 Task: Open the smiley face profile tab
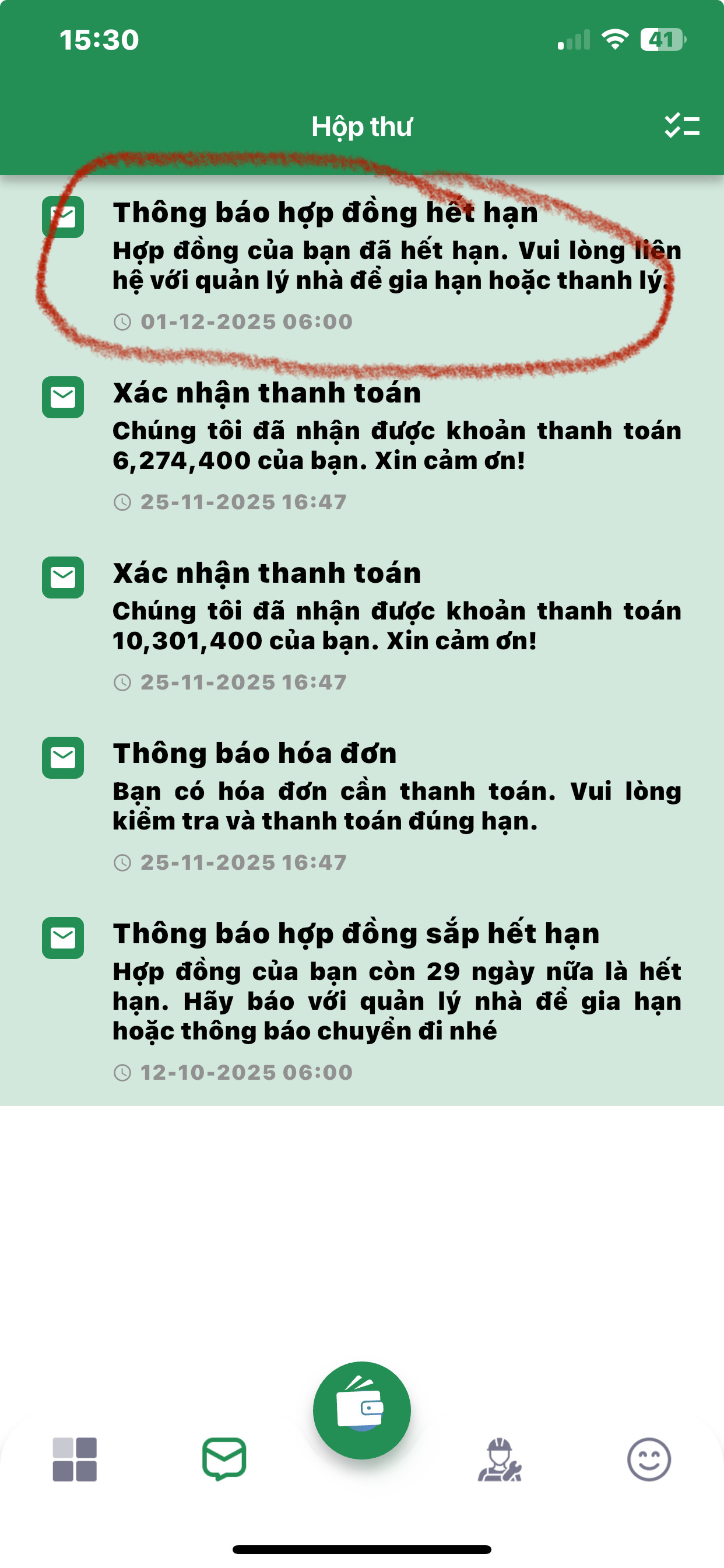point(649,1459)
